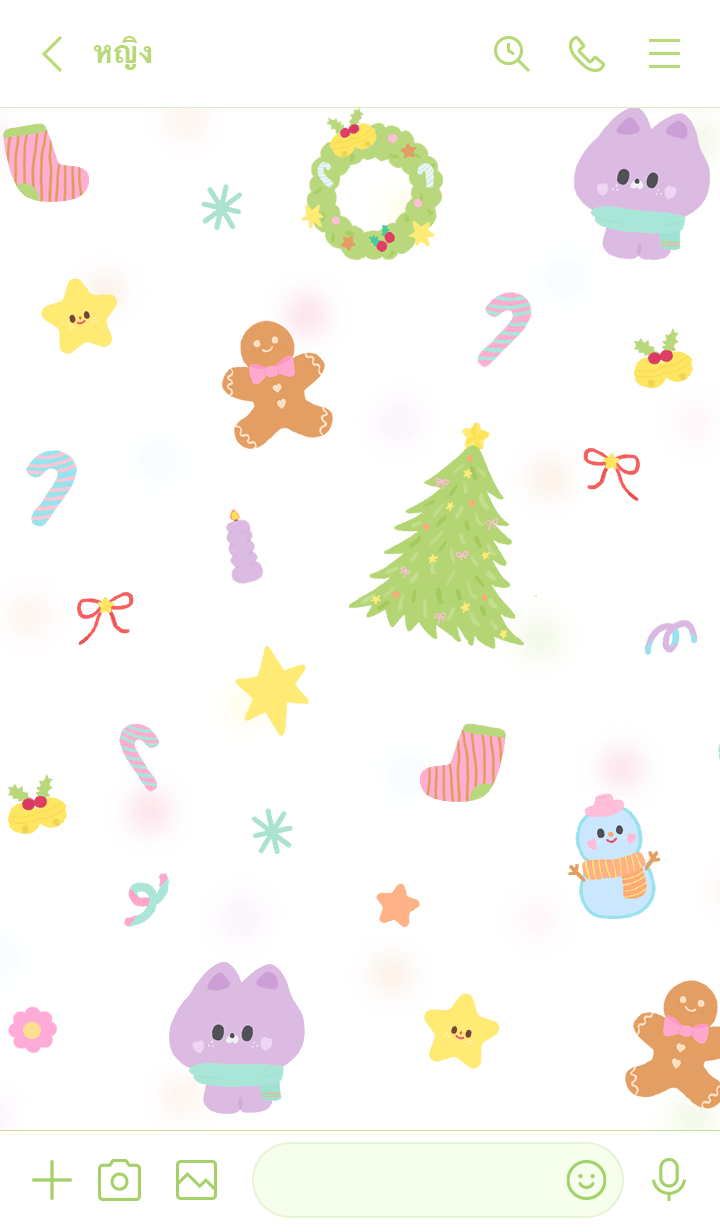This screenshot has width=720, height=1232.
Task: Pick an image from the gallery
Action: coord(196,1180)
